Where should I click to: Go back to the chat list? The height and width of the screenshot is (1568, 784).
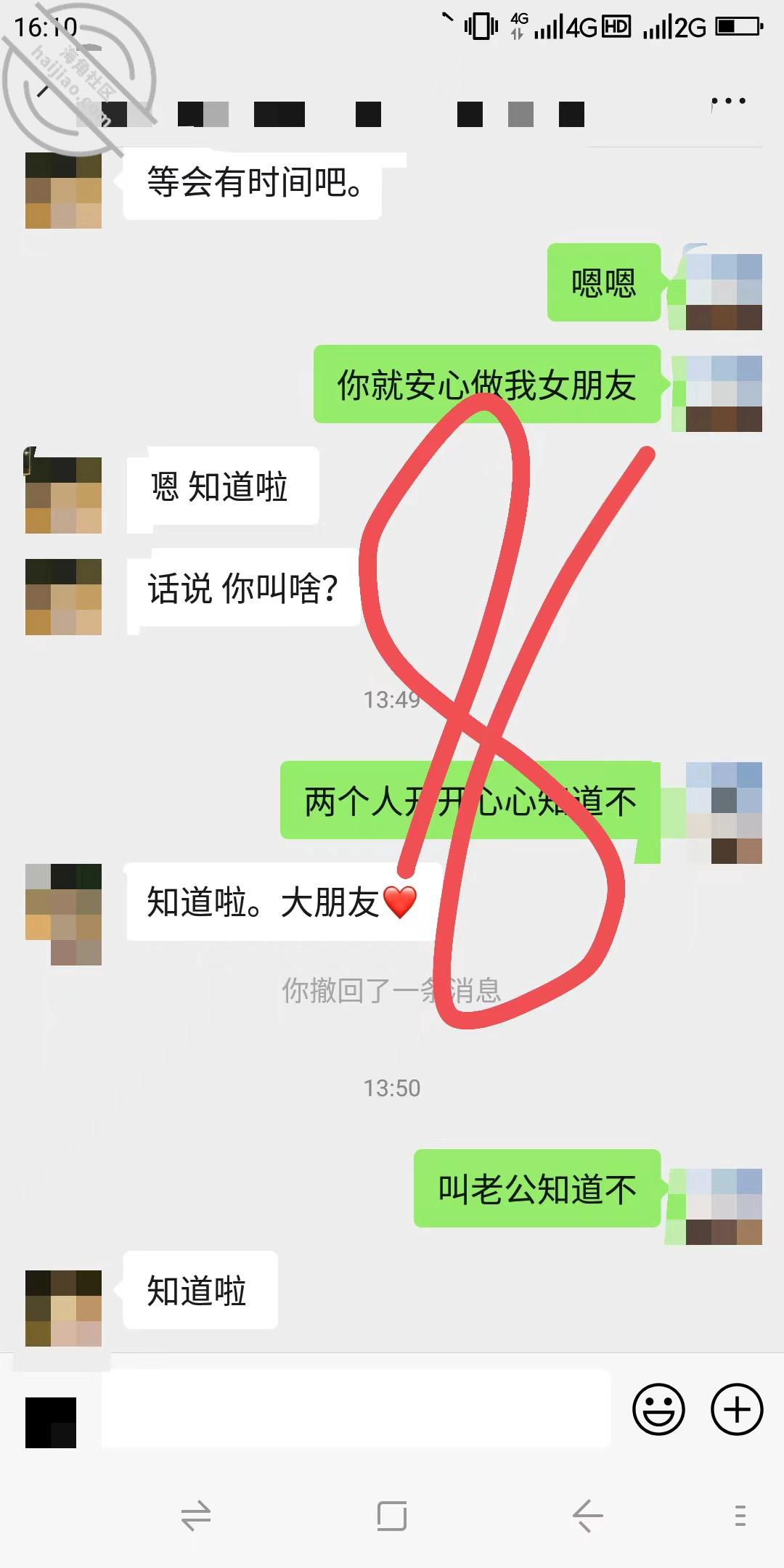[44, 91]
